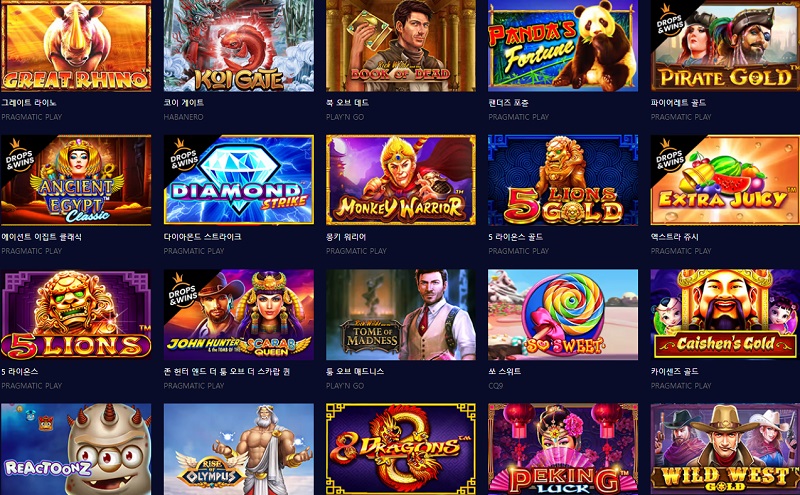Select the Monkey Warrior slot
Image resolution: width=800 pixels, height=495 pixels.
click(x=400, y=180)
